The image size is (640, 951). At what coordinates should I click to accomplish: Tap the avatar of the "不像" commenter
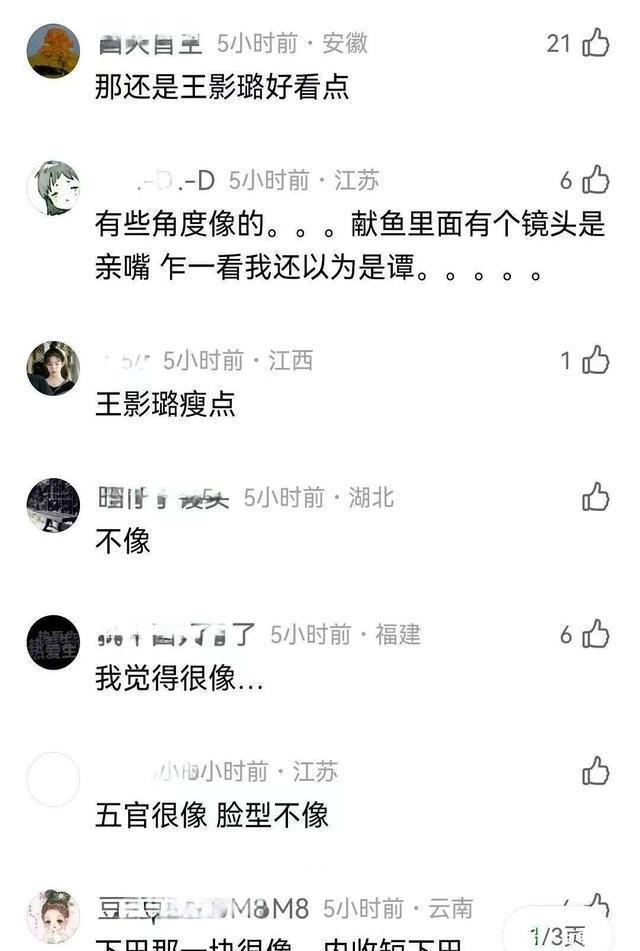click(53, 505)
